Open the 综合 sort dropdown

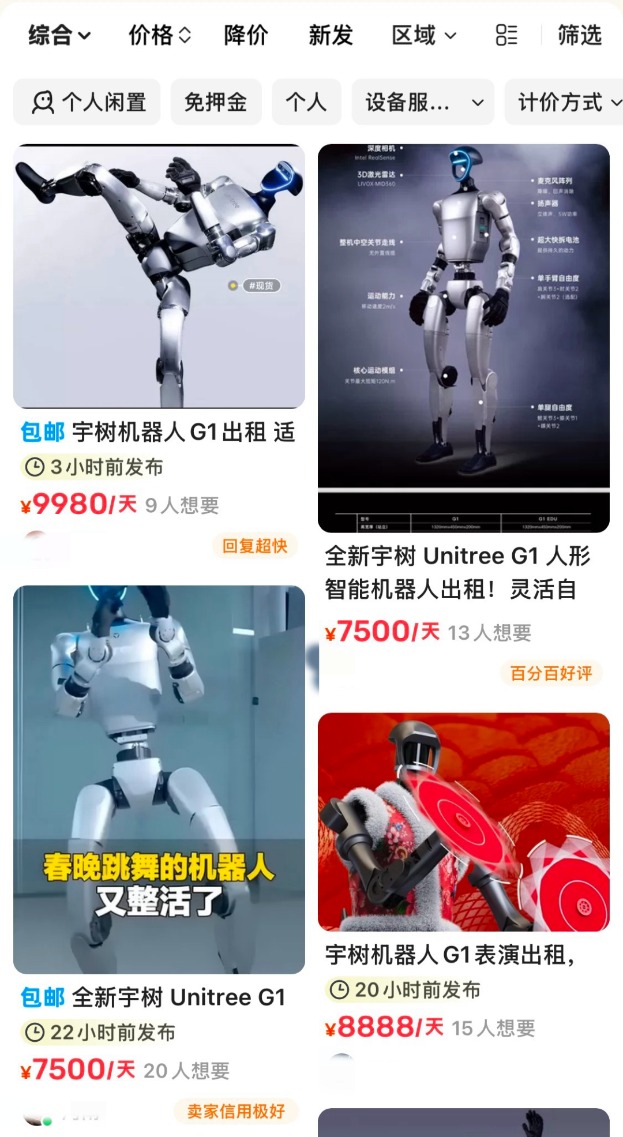59,36
